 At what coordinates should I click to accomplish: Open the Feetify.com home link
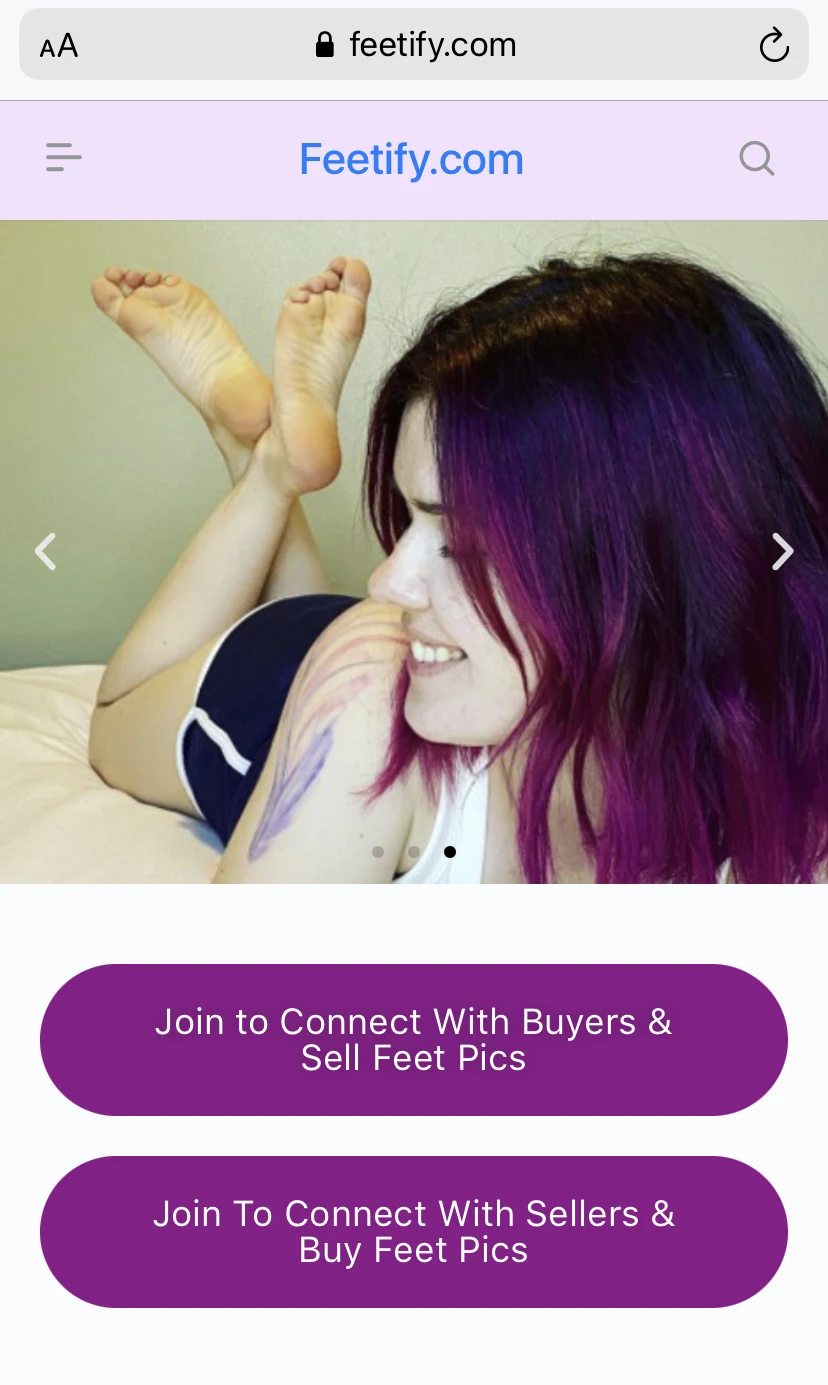coord(411,159)
